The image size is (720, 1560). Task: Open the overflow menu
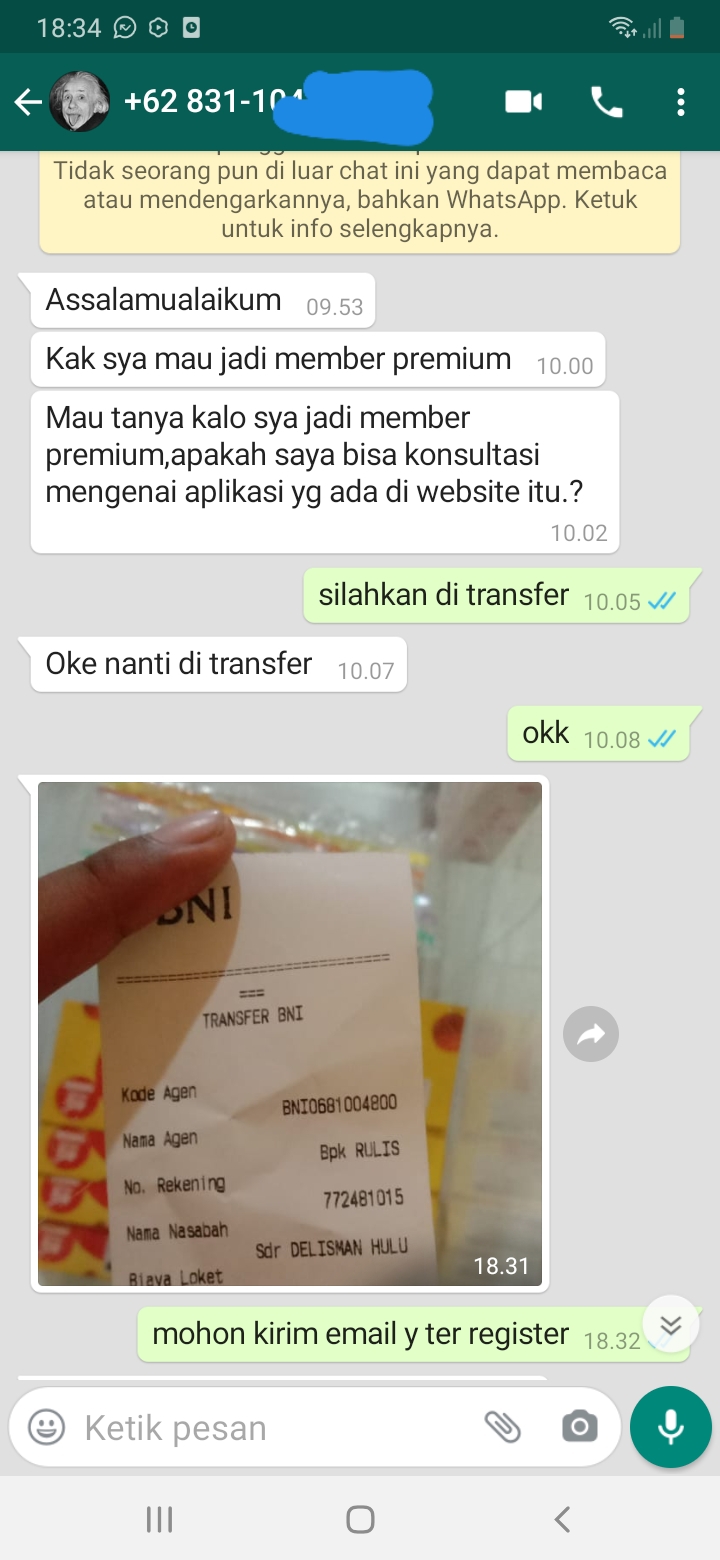tap(681, 102)
